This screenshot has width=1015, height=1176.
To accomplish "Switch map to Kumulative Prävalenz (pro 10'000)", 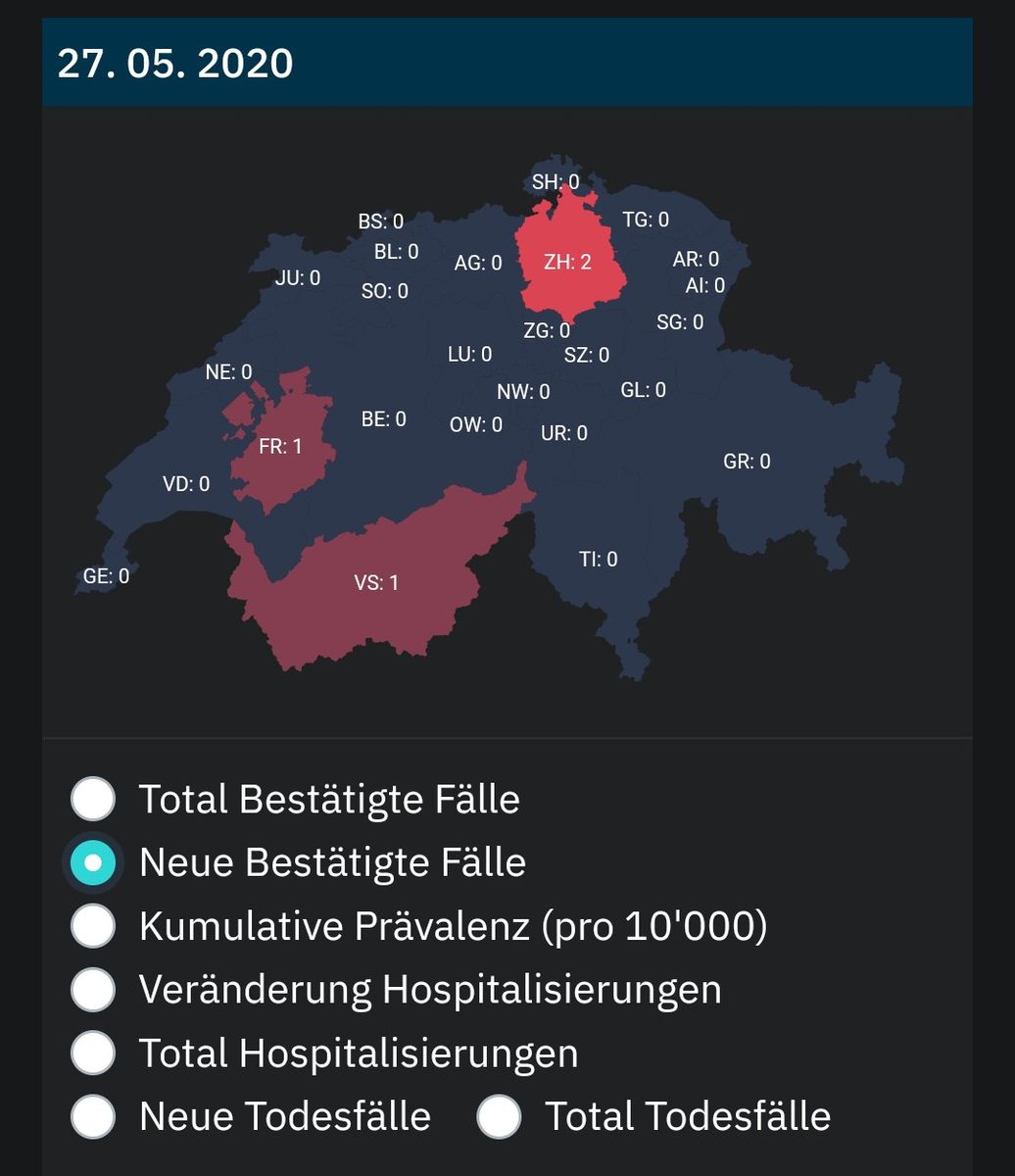I will (93, 926).
